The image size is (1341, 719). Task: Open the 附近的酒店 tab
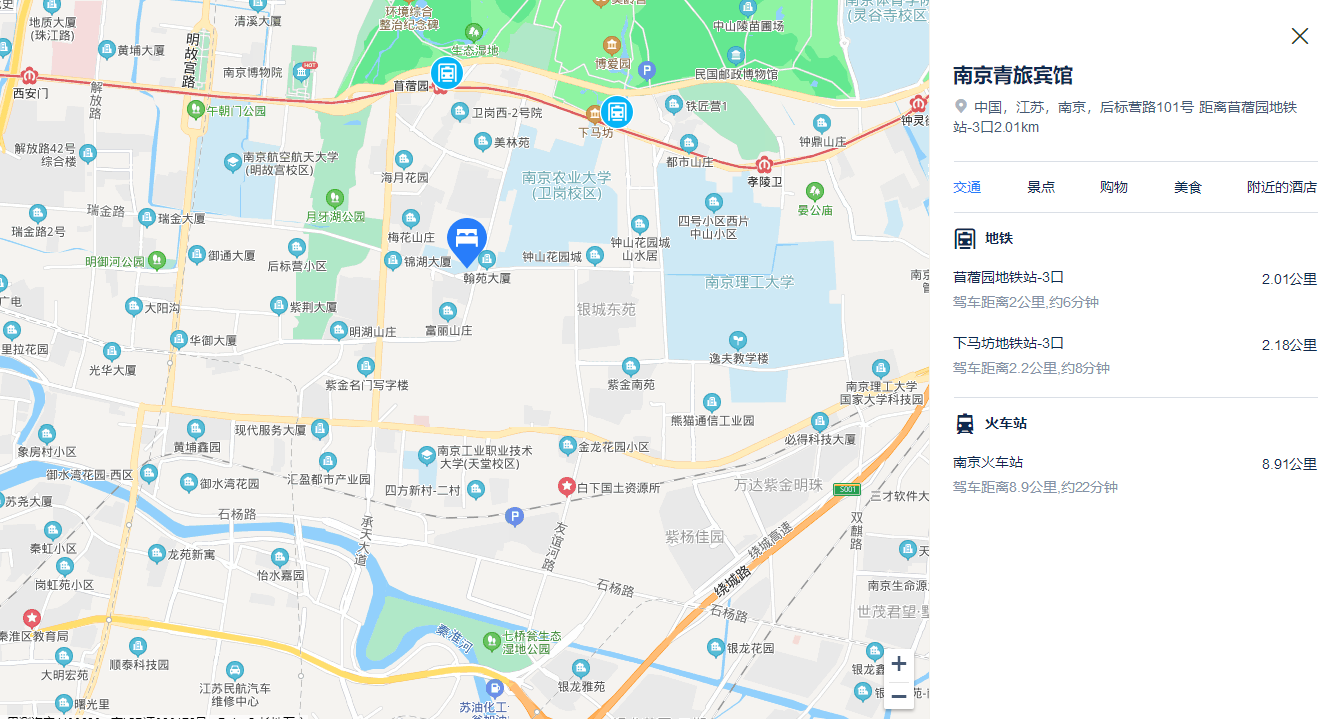click(x=1281, y=187)
